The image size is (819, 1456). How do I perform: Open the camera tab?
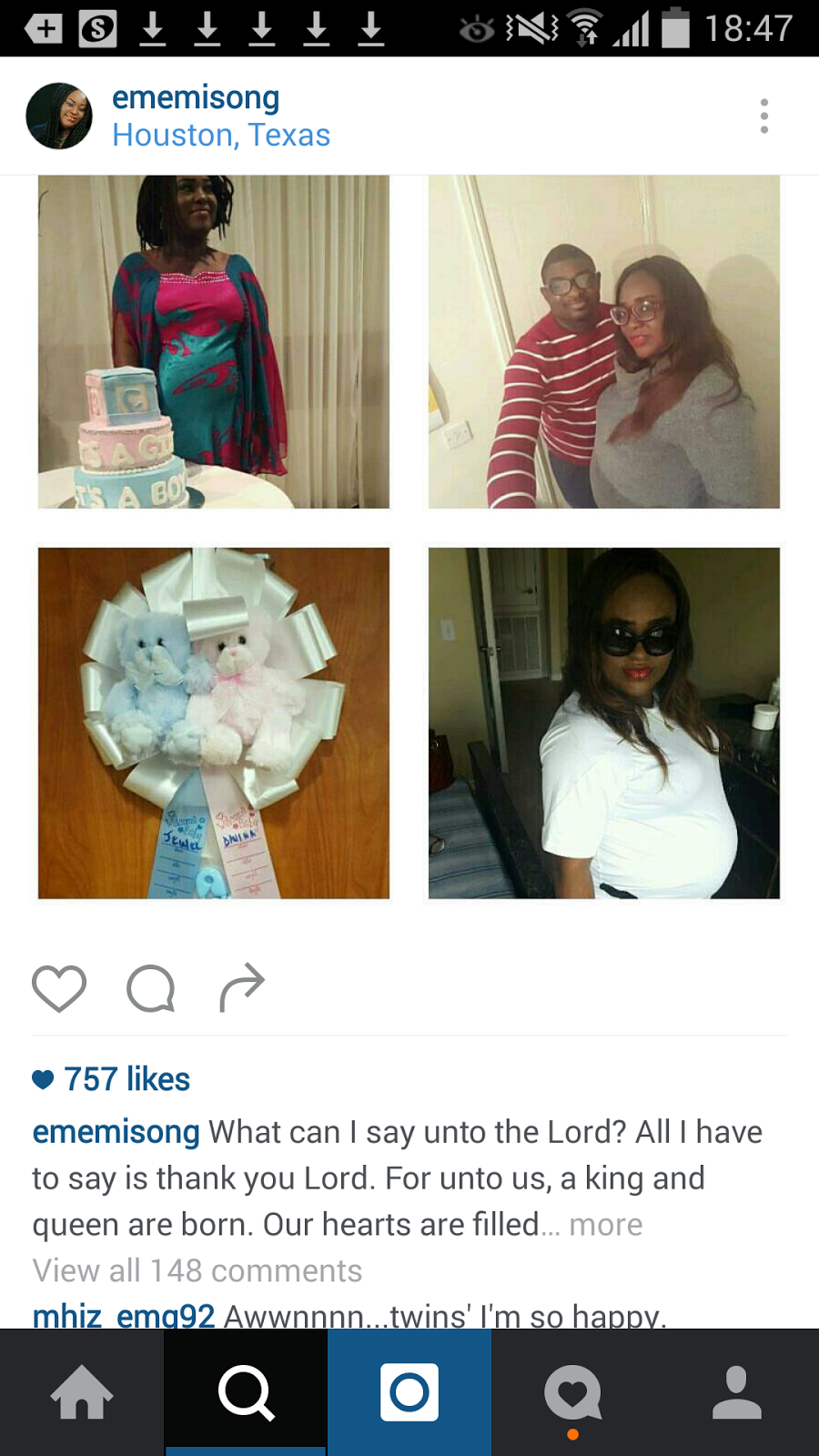409,1392
